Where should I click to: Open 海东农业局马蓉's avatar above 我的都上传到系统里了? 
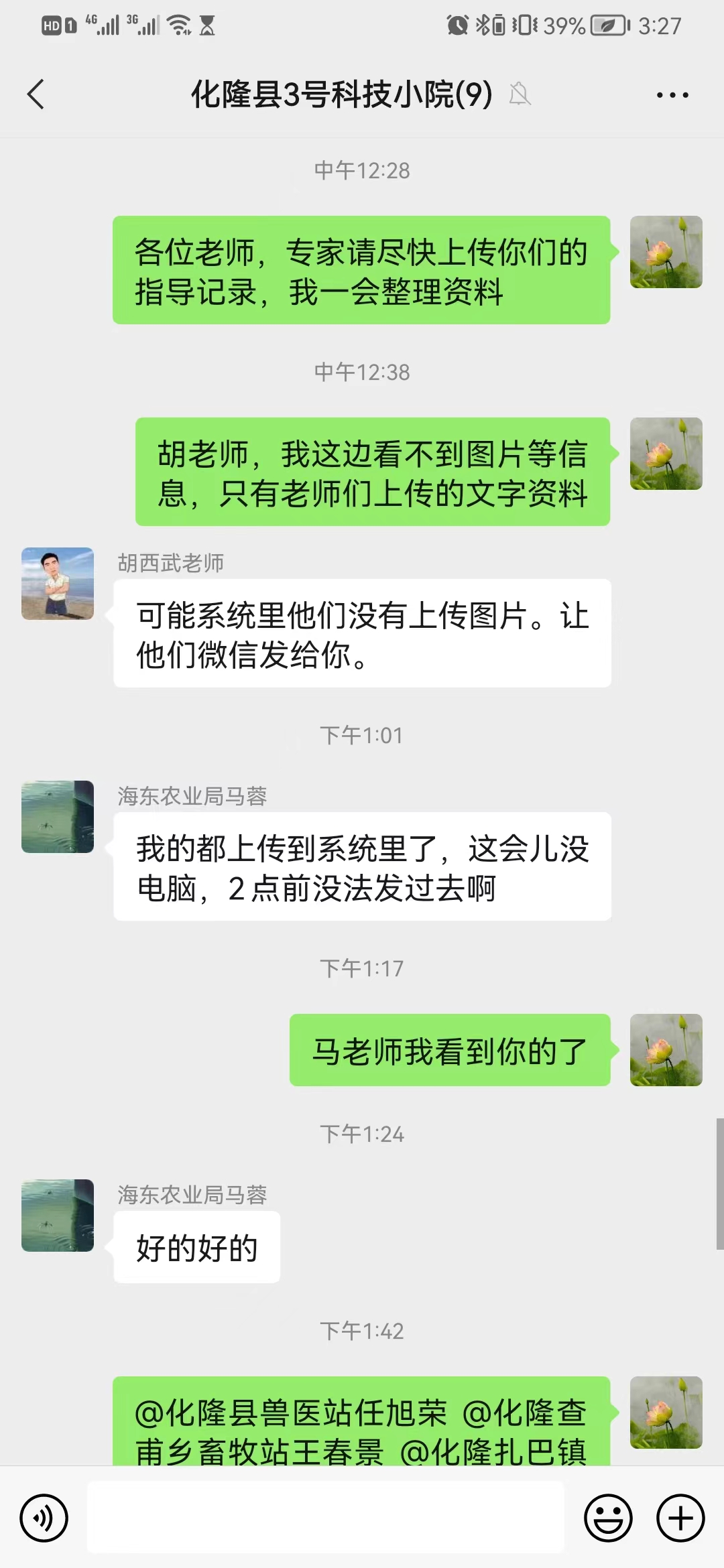click(x=58, y=817)
